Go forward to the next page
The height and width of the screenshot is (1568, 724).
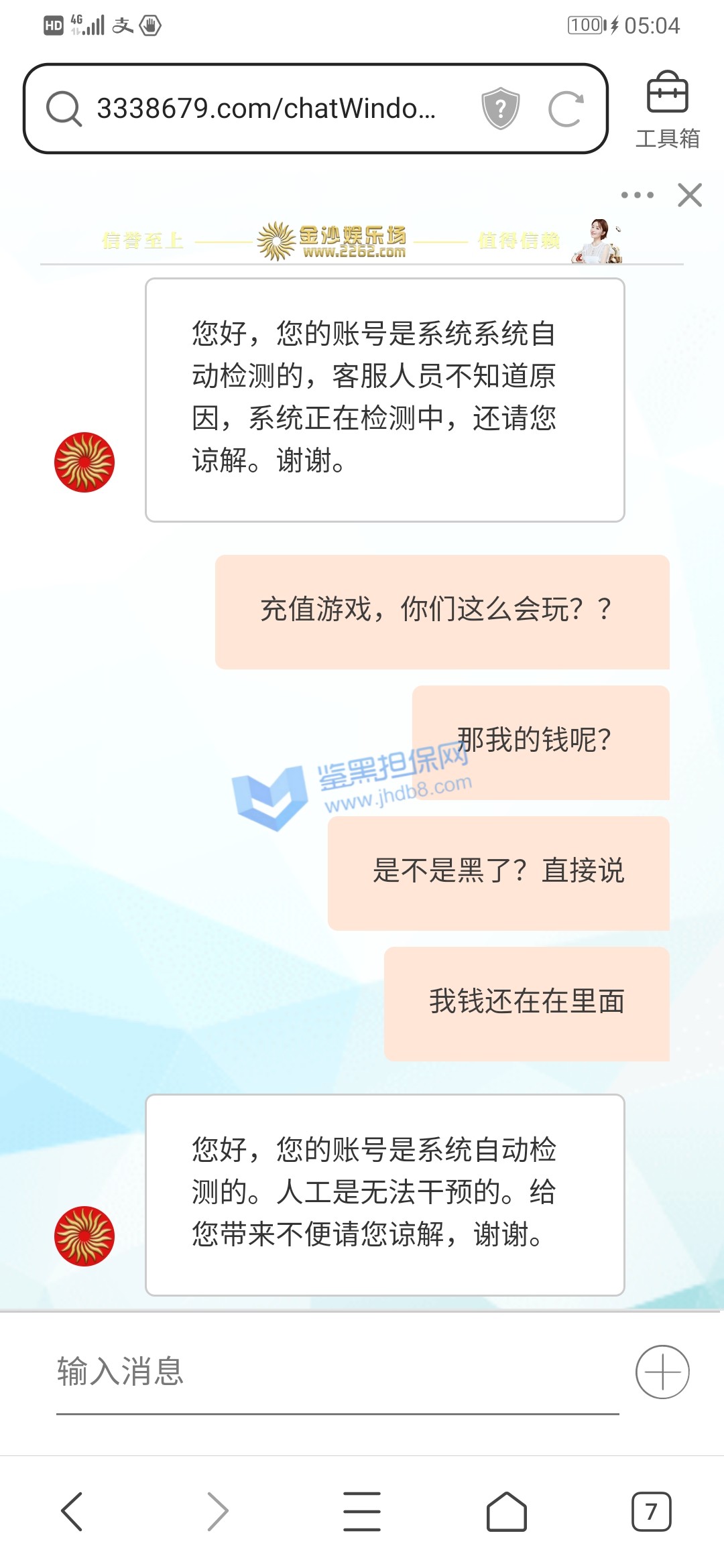tap(217, 1512)
